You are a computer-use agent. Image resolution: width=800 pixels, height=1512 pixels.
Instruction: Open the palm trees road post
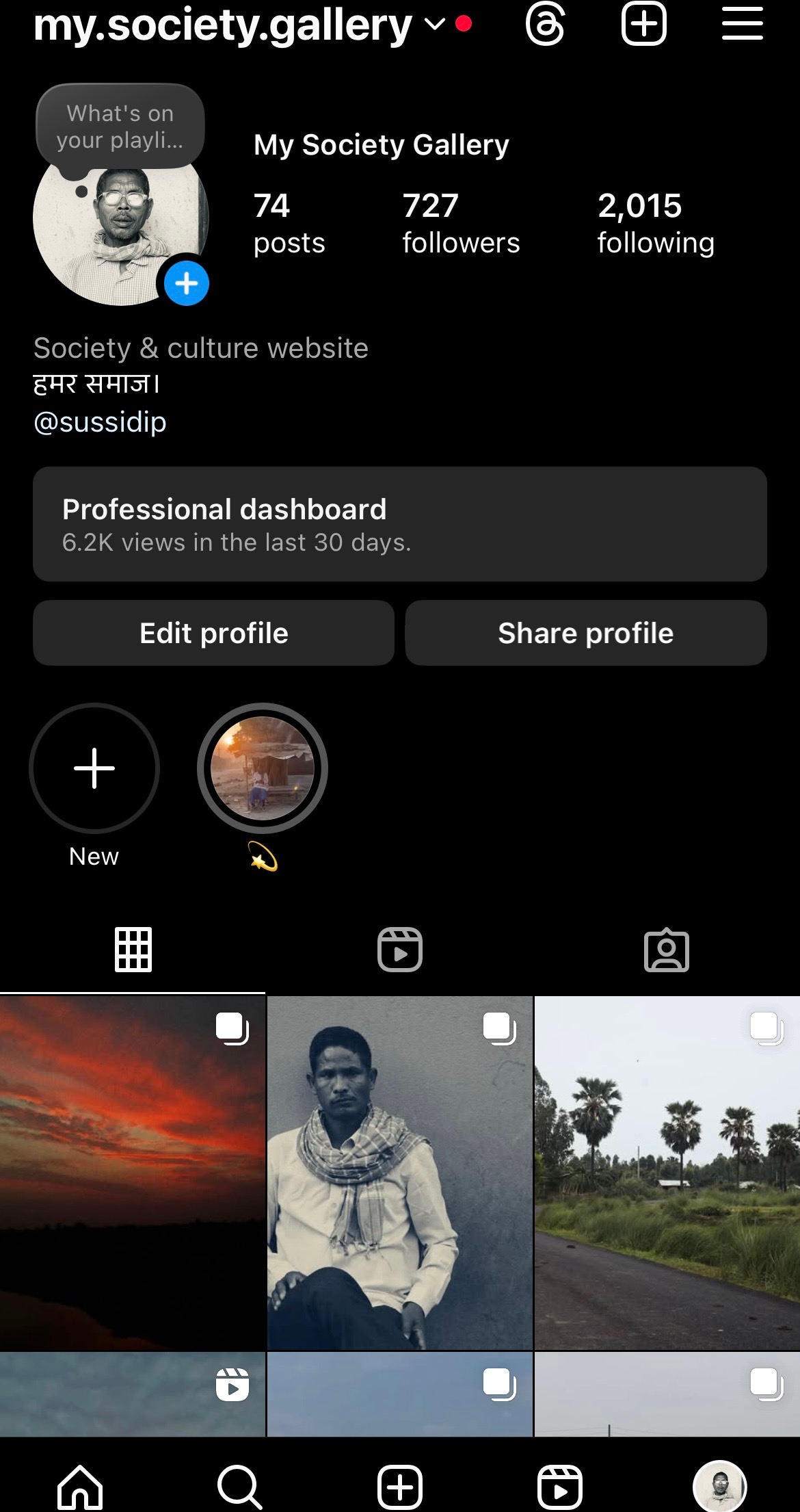[667, 1172]
